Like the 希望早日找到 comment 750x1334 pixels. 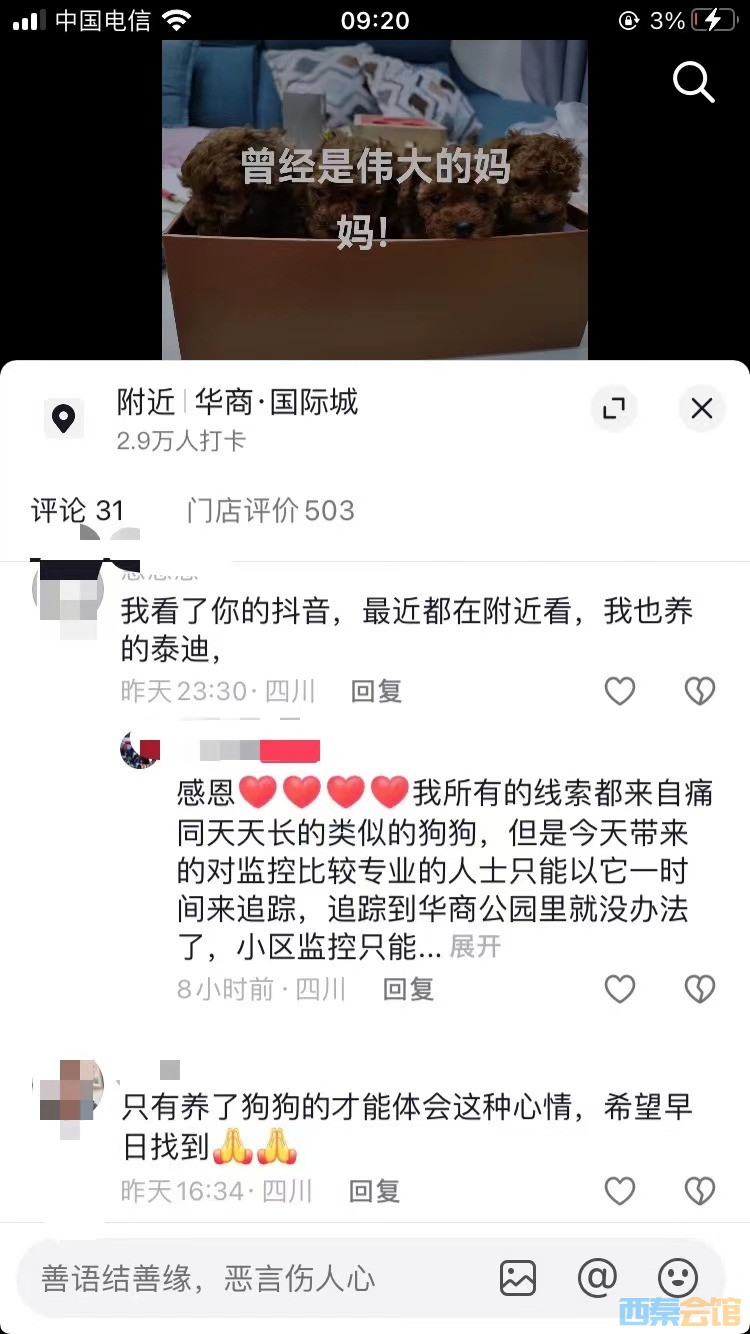(x=620, y=1191)
